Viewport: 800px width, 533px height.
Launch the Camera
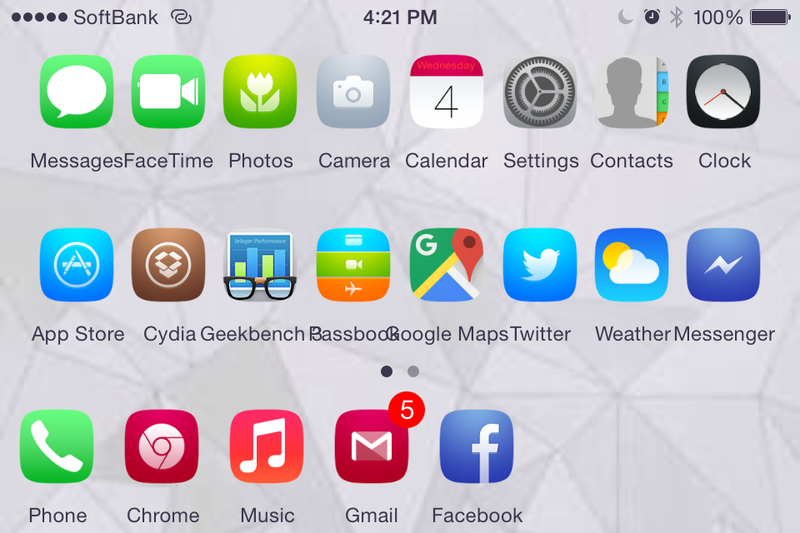(353, 92)
